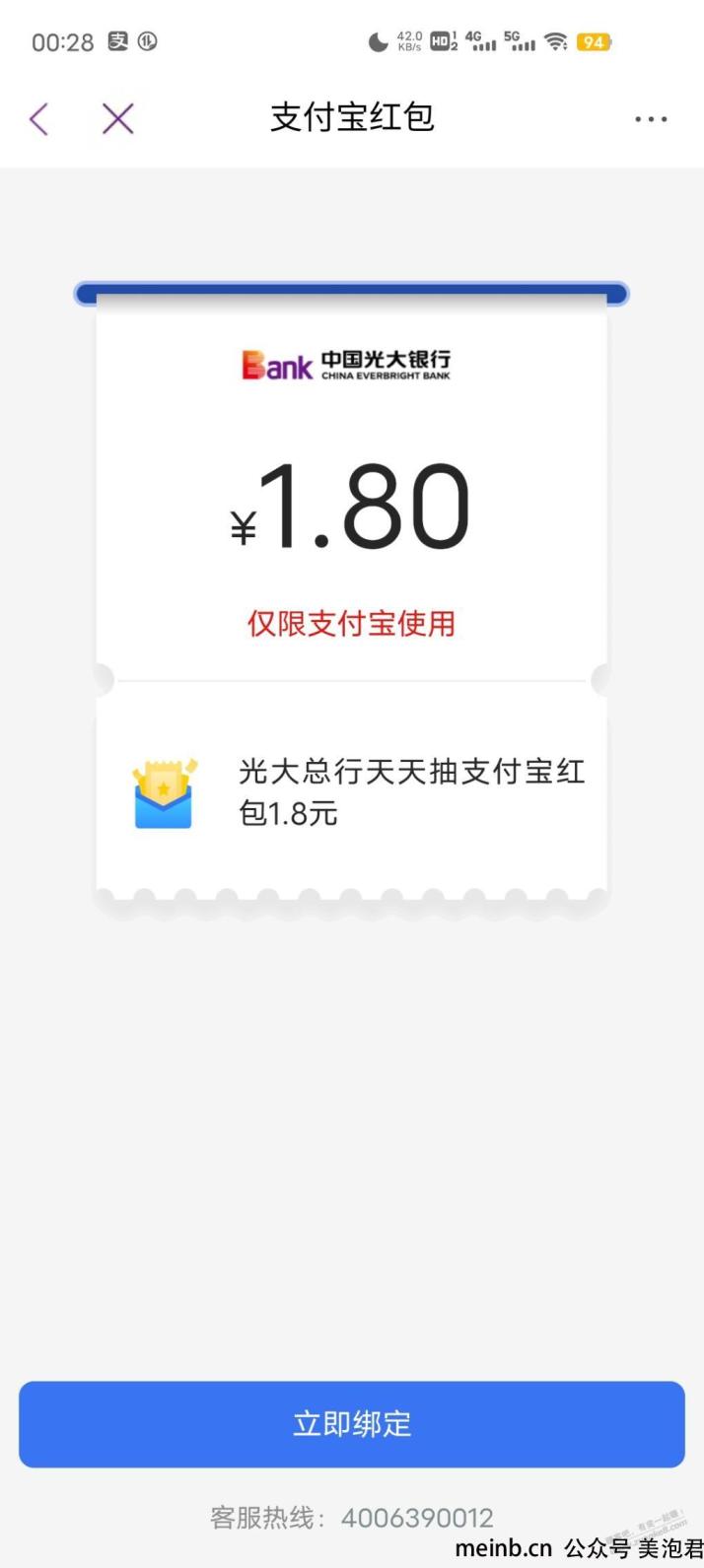This screenshot has height=1568, width=704.
Task: Go back using the header arrow
Action: tap(39, 119)
